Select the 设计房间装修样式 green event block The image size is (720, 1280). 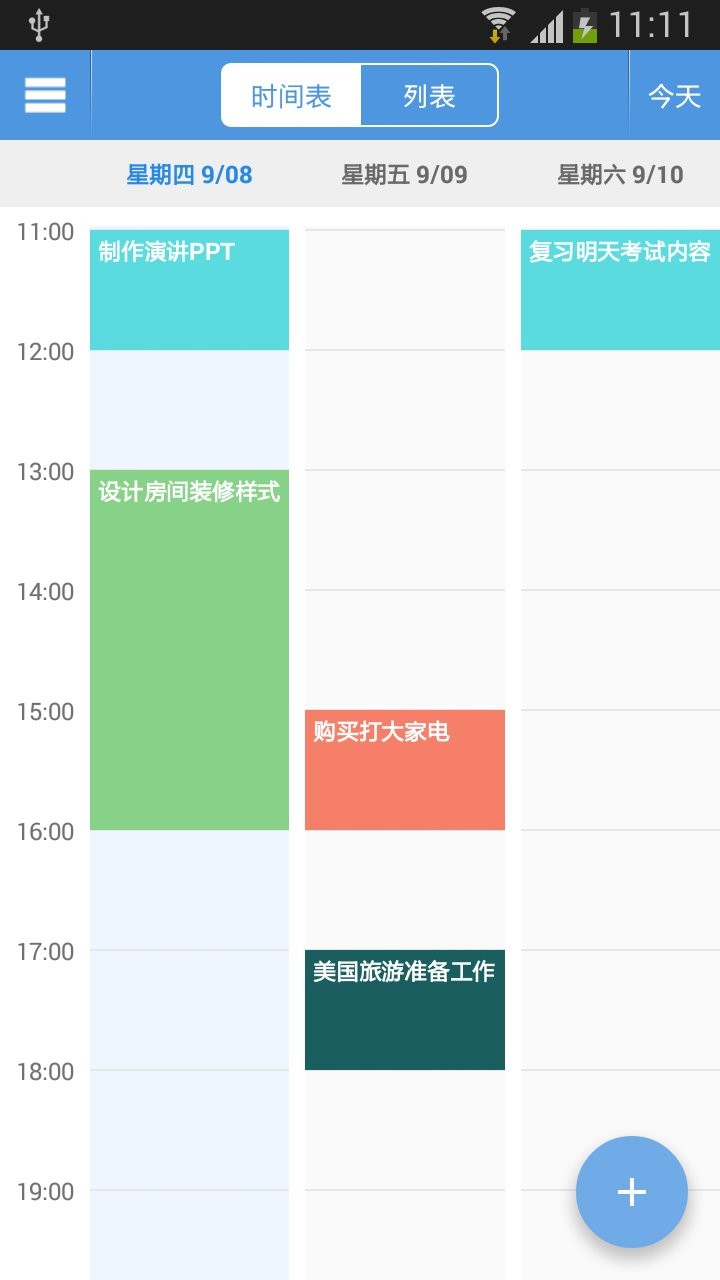point(189,650)
